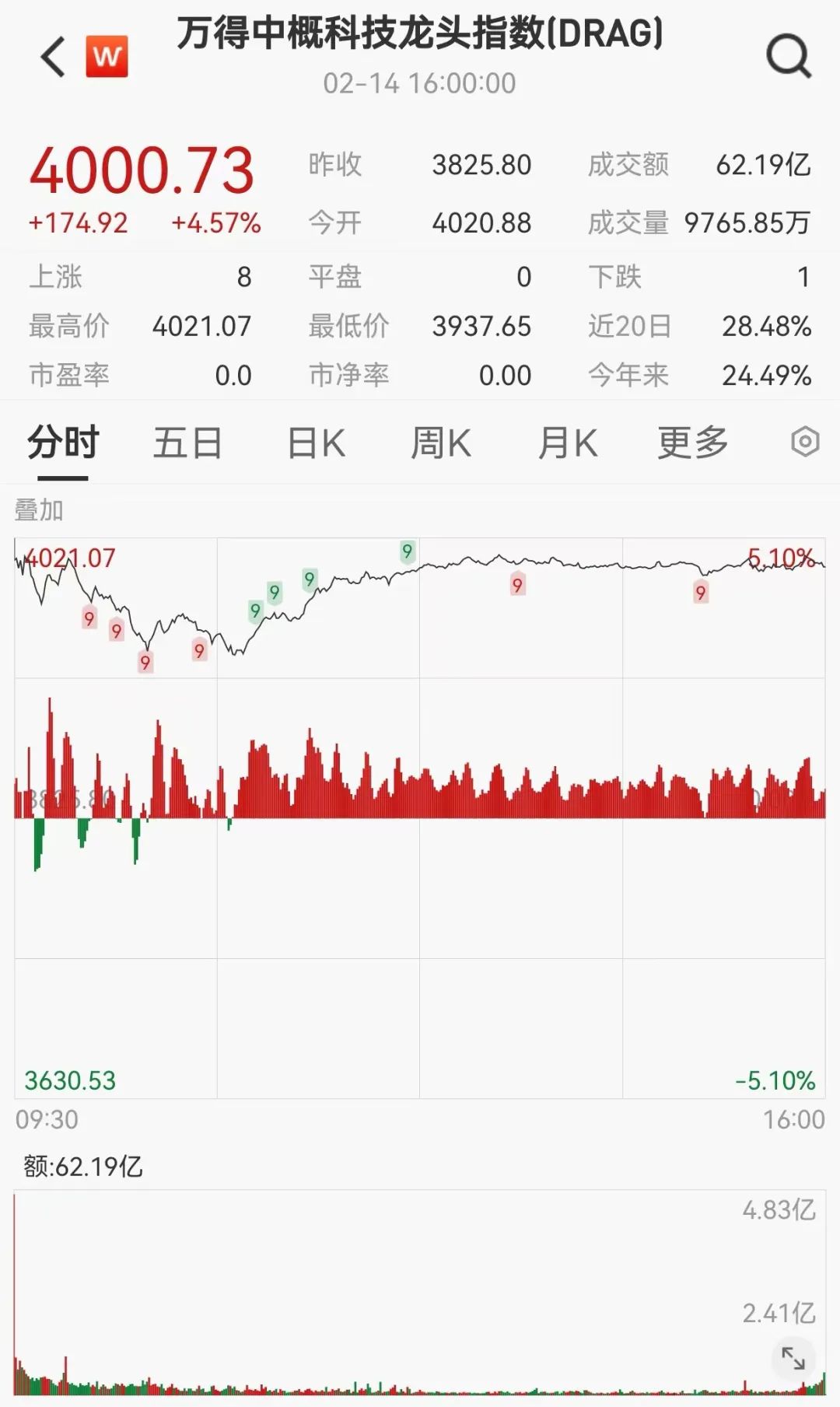The height and width of the screenshot is (1407, 840).
Task: Open chart settings hexagon icon
Action: coord(805,442)
